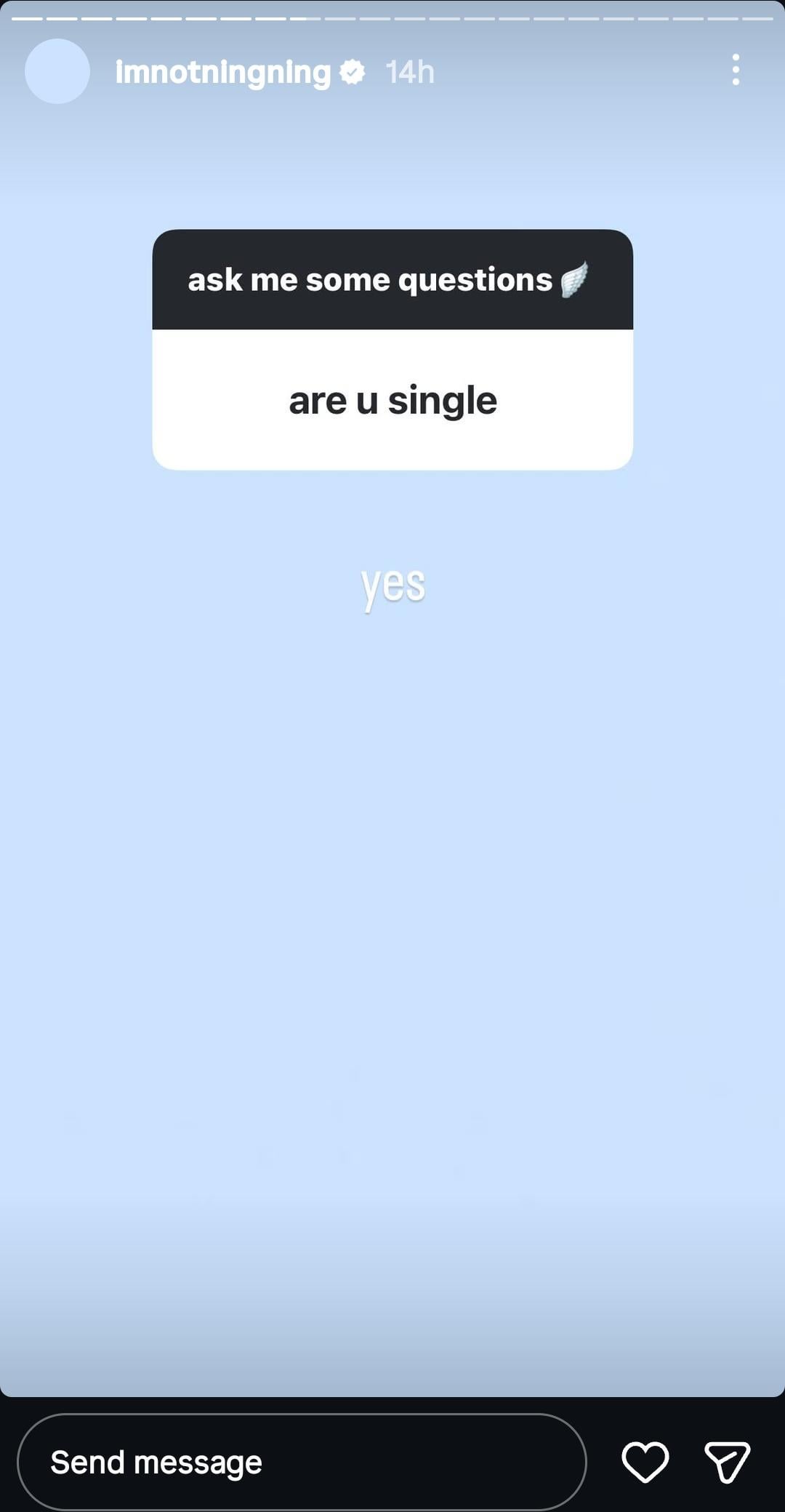Open imnotningning's profile from username
This screenshot has height=1512, width=785.
coord(222,72)
